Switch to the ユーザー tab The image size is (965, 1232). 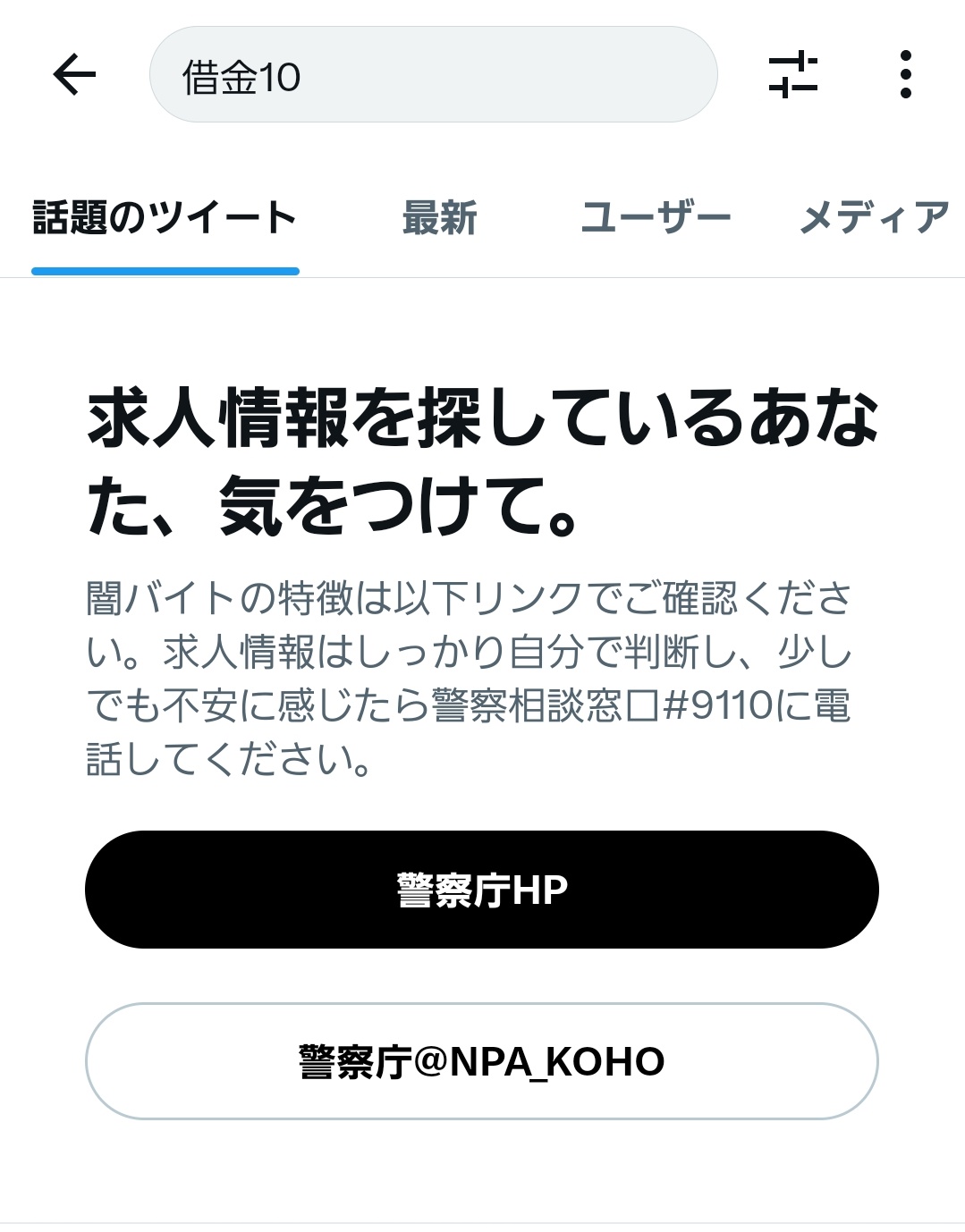(656, 218)
